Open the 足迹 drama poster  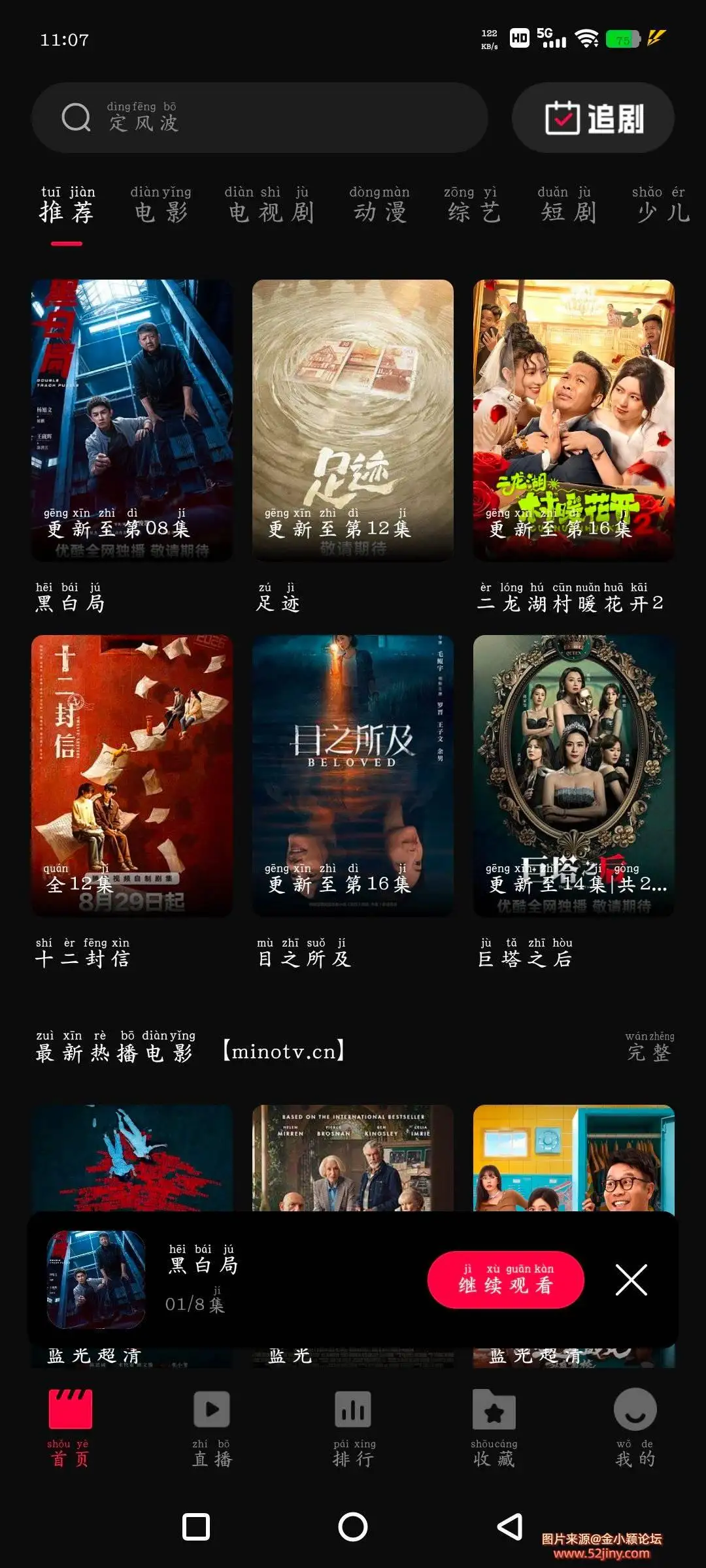(x=352, y=421)
